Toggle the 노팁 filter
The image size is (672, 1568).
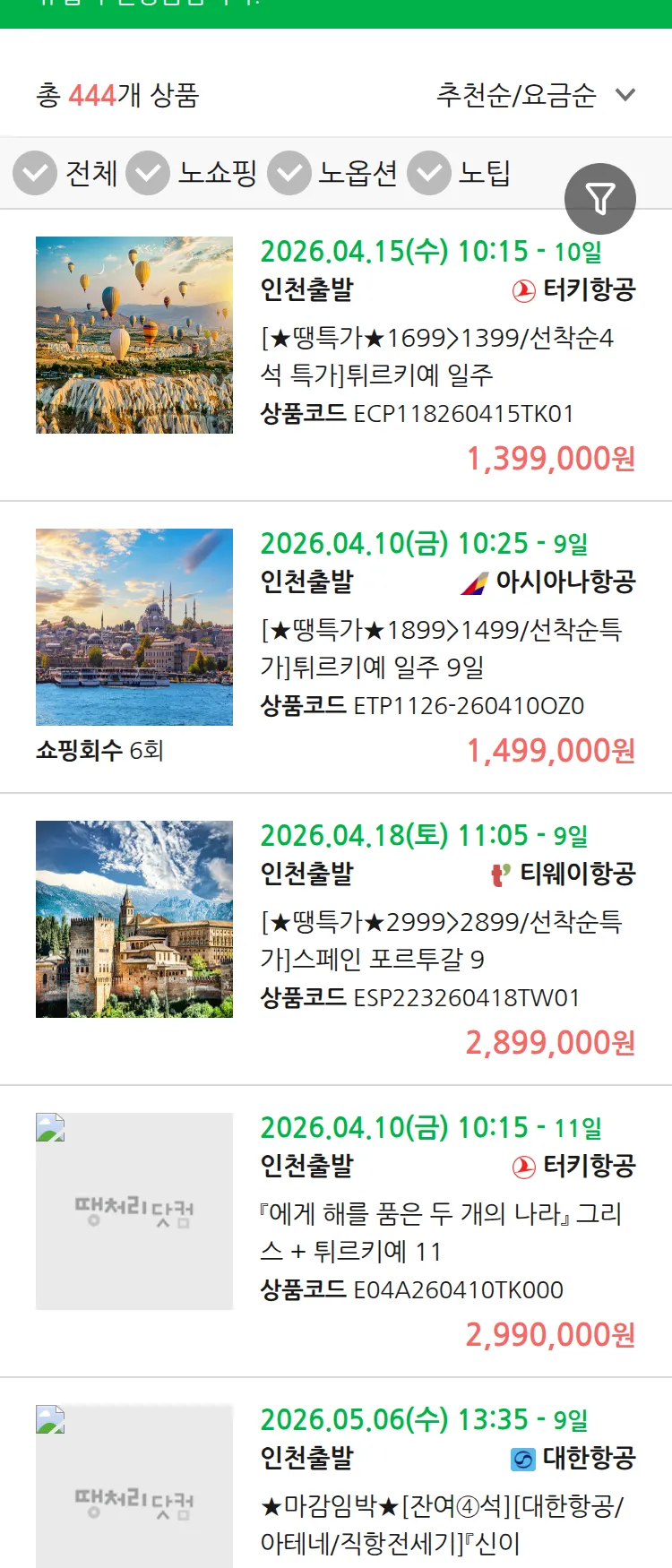click(429, 173)
